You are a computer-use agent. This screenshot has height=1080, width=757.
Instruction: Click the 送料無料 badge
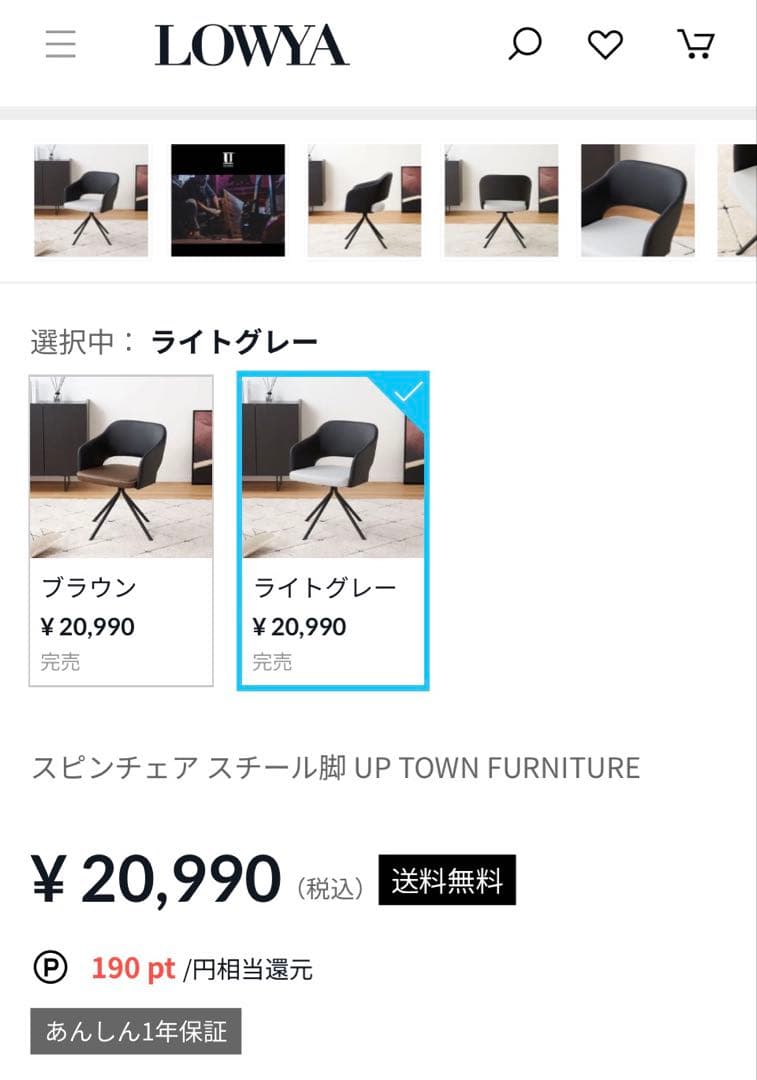tap(445, 880)
